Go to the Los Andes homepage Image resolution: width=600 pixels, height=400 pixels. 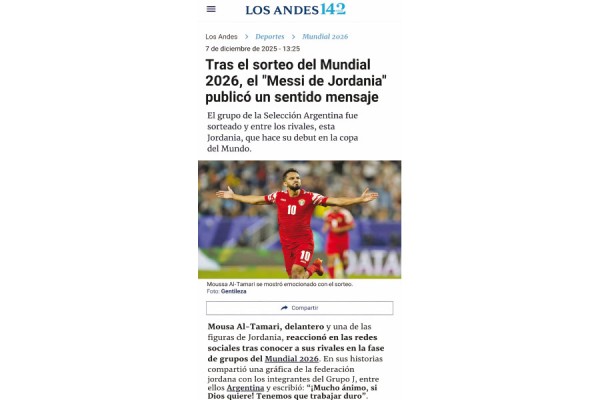click(x=295, y=9)
